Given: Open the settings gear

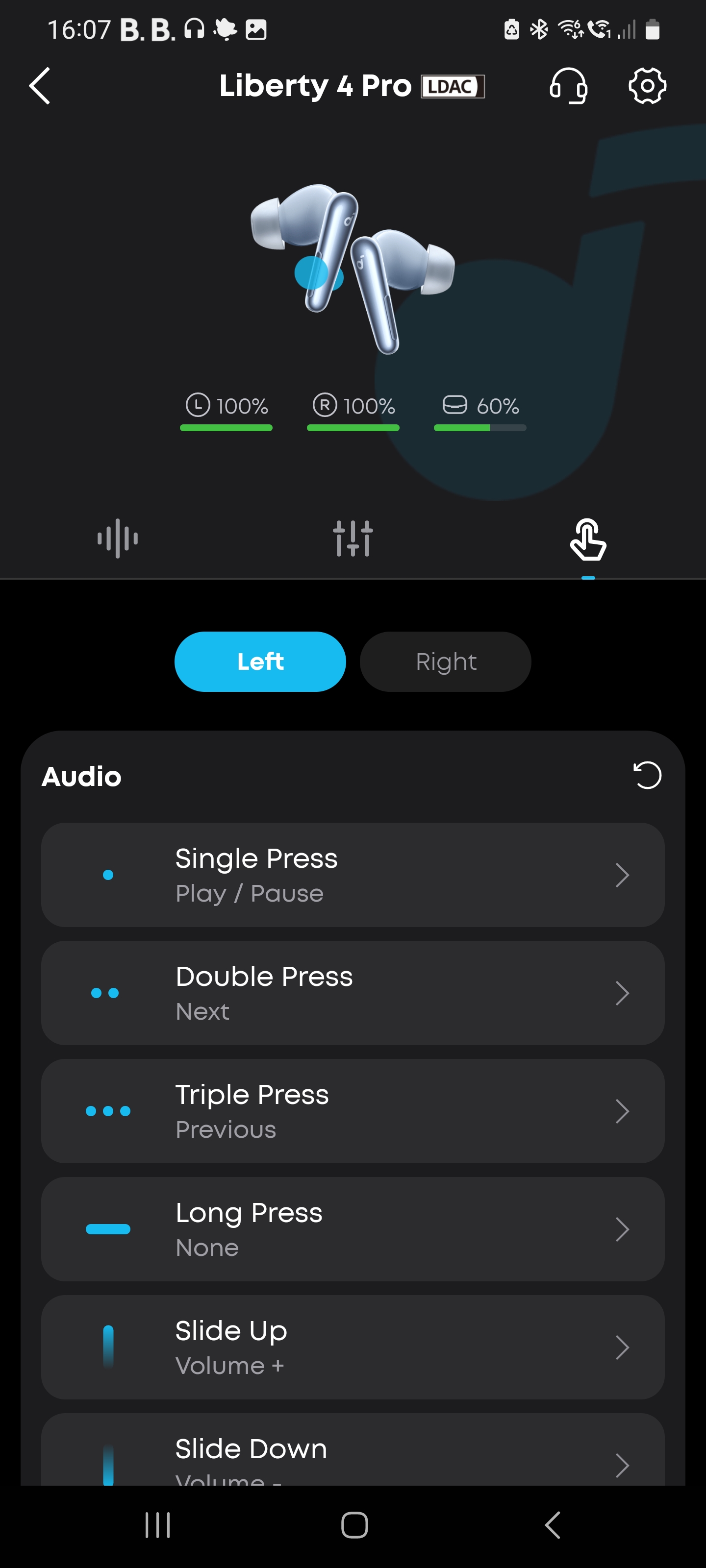Looking at the screenshot, I should pyautogui.click(x=647, y=86).
